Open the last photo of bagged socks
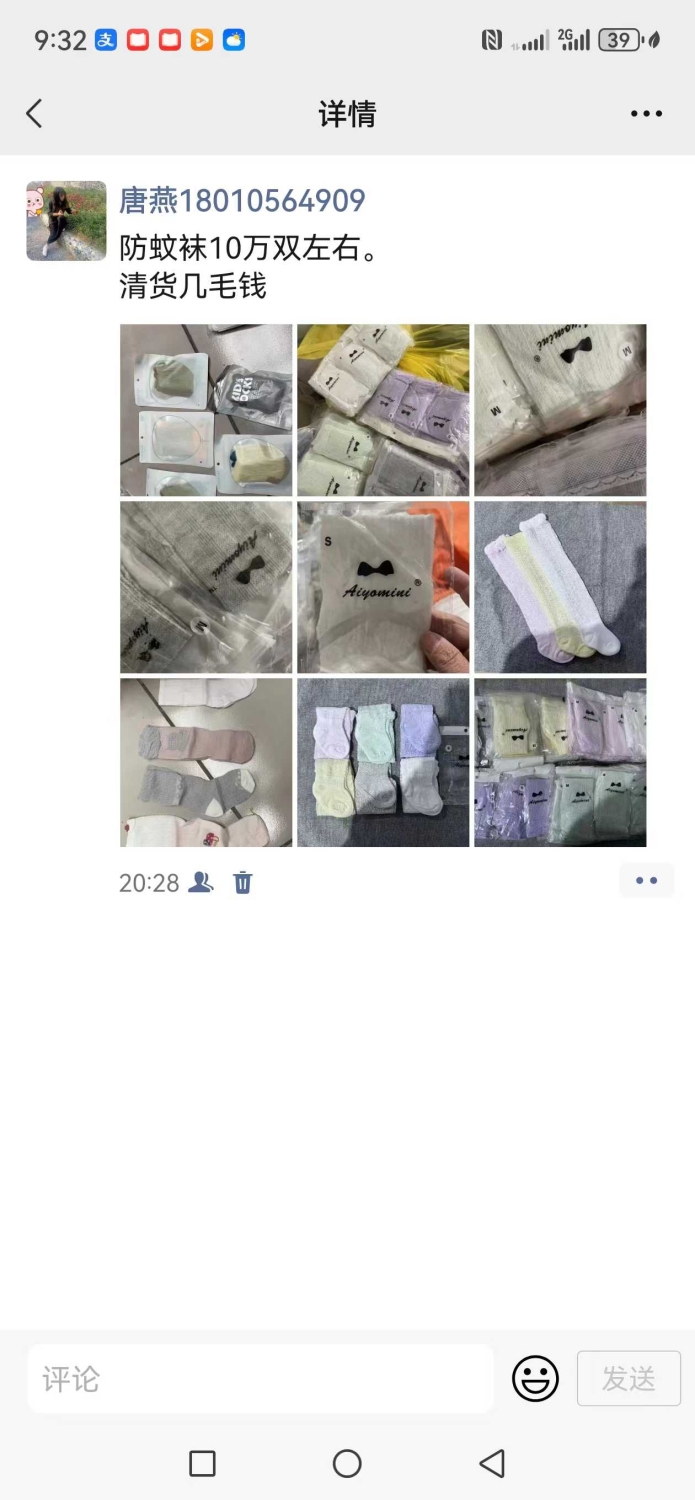695x1500 pixels. (560, 763)
